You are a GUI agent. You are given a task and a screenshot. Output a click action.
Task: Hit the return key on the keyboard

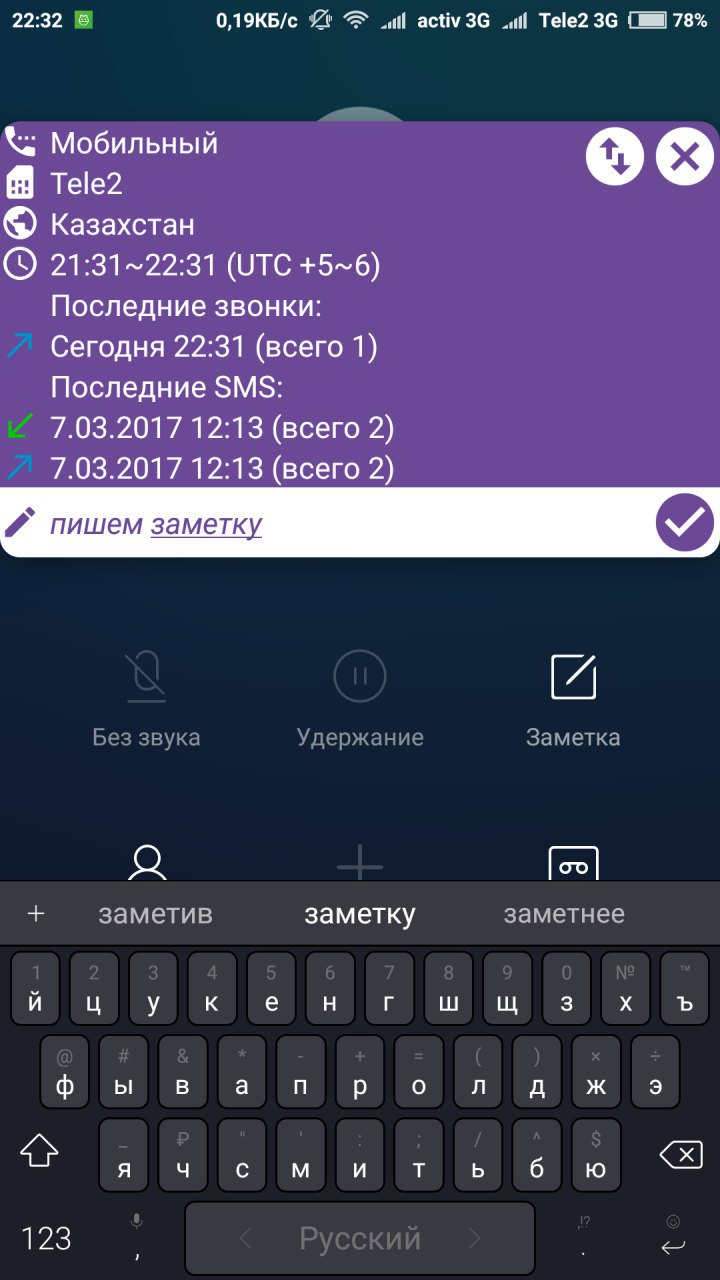673,1240
